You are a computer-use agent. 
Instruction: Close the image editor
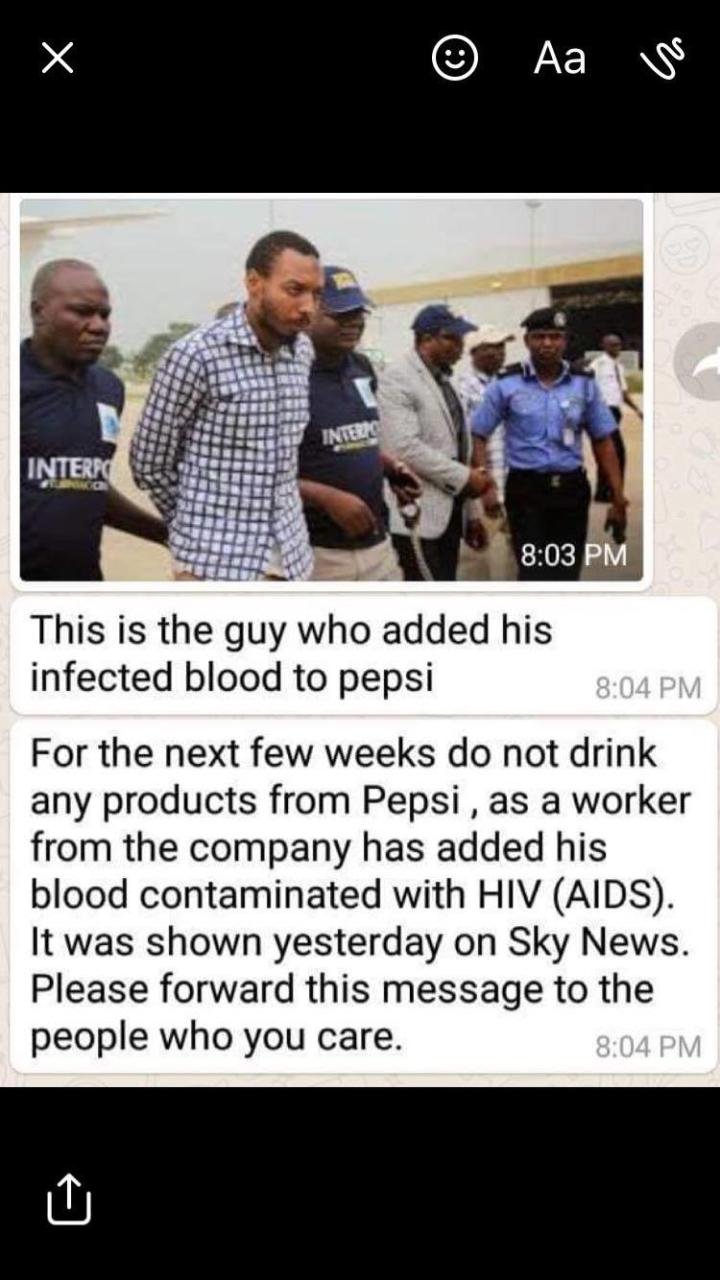coord(58,59)
